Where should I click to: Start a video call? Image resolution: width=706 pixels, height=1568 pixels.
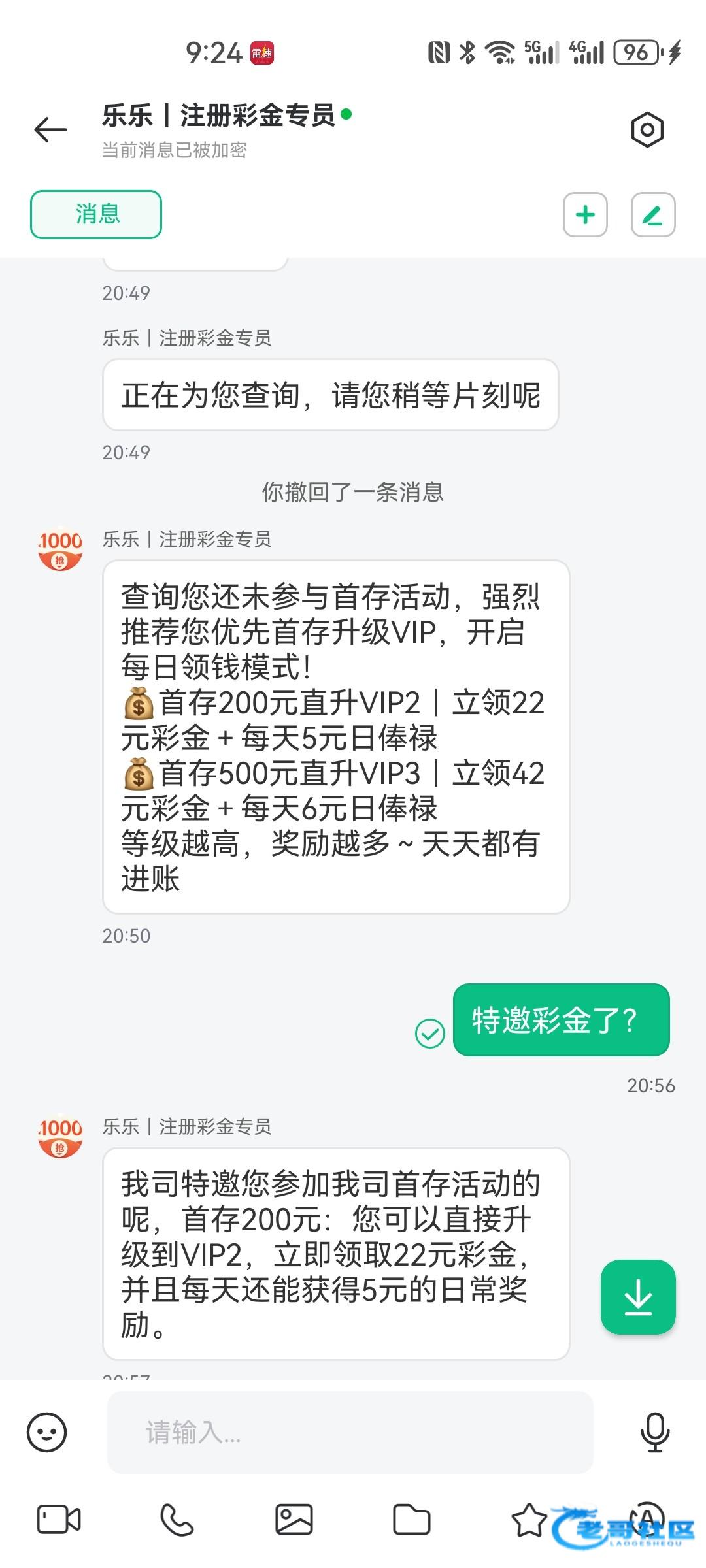click(59, 1520)
